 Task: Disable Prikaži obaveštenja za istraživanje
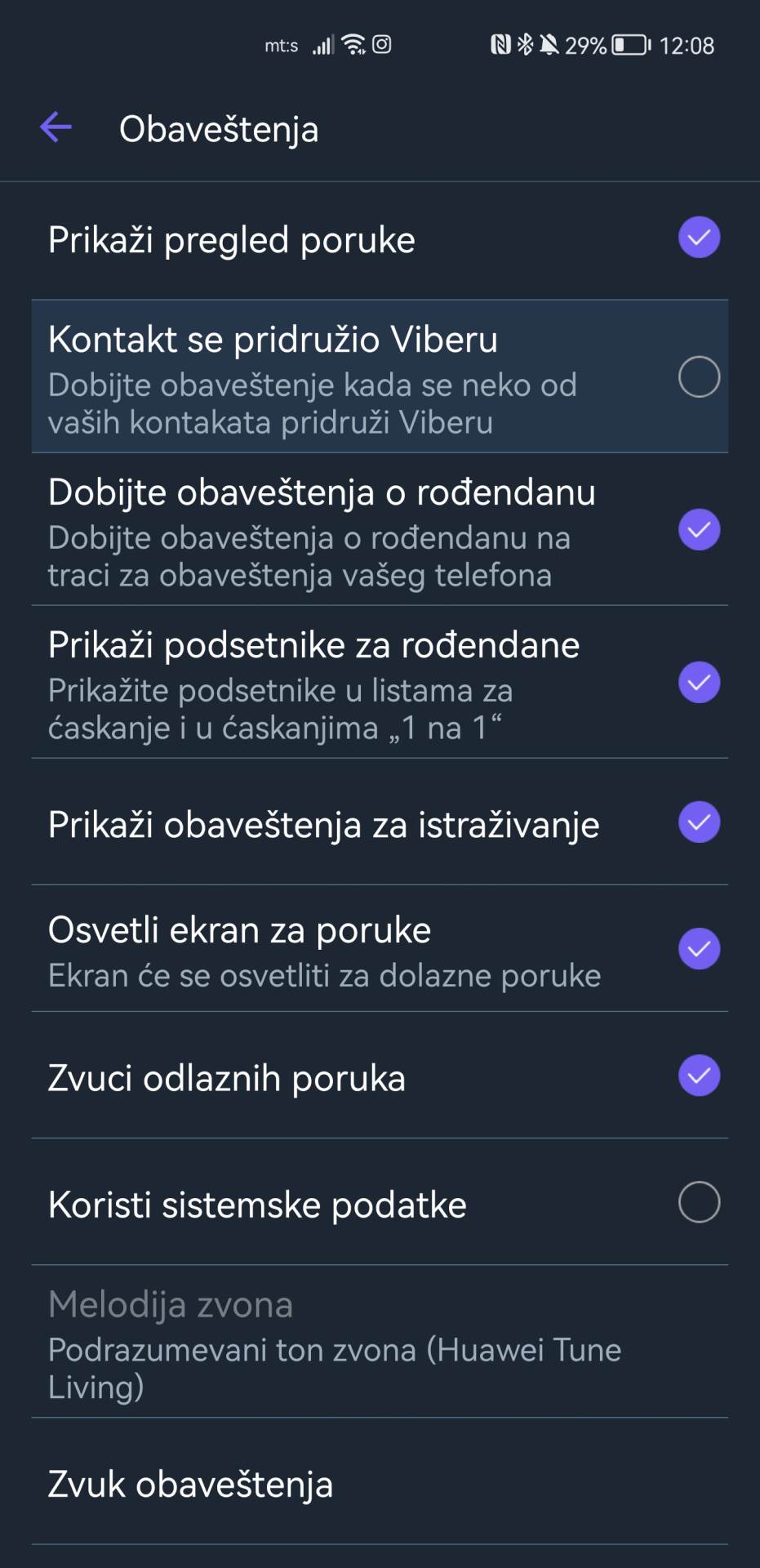(699, 824)
